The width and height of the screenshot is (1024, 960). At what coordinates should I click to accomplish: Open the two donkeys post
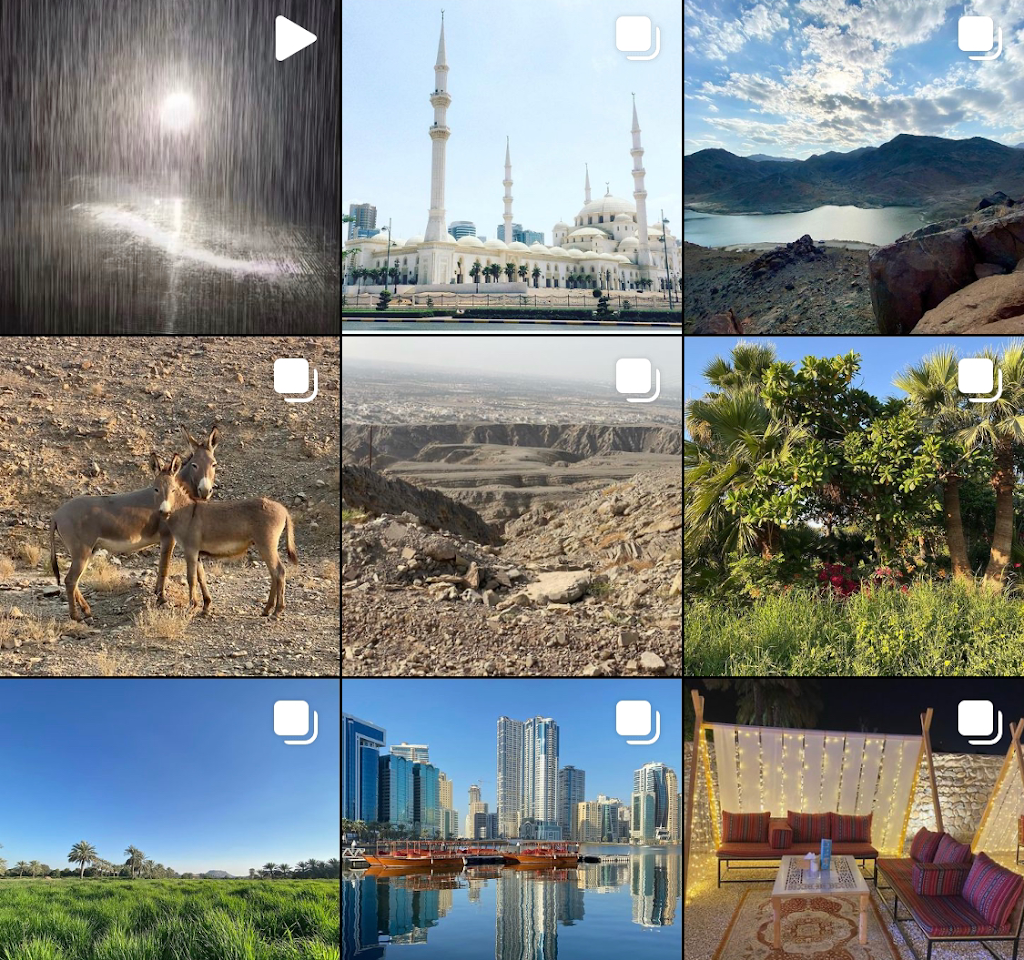pos(169,507)
